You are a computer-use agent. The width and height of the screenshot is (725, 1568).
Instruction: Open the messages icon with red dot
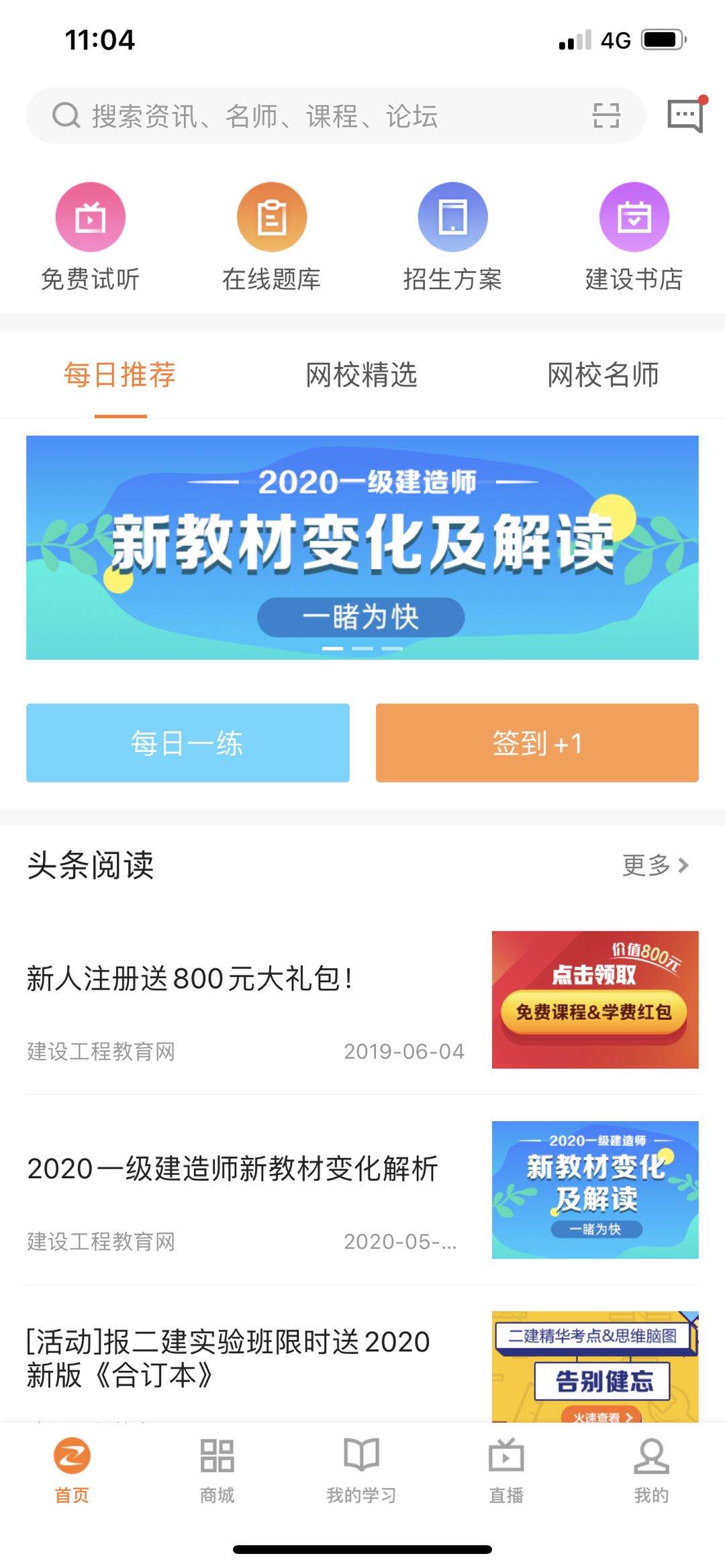(684, 116)
